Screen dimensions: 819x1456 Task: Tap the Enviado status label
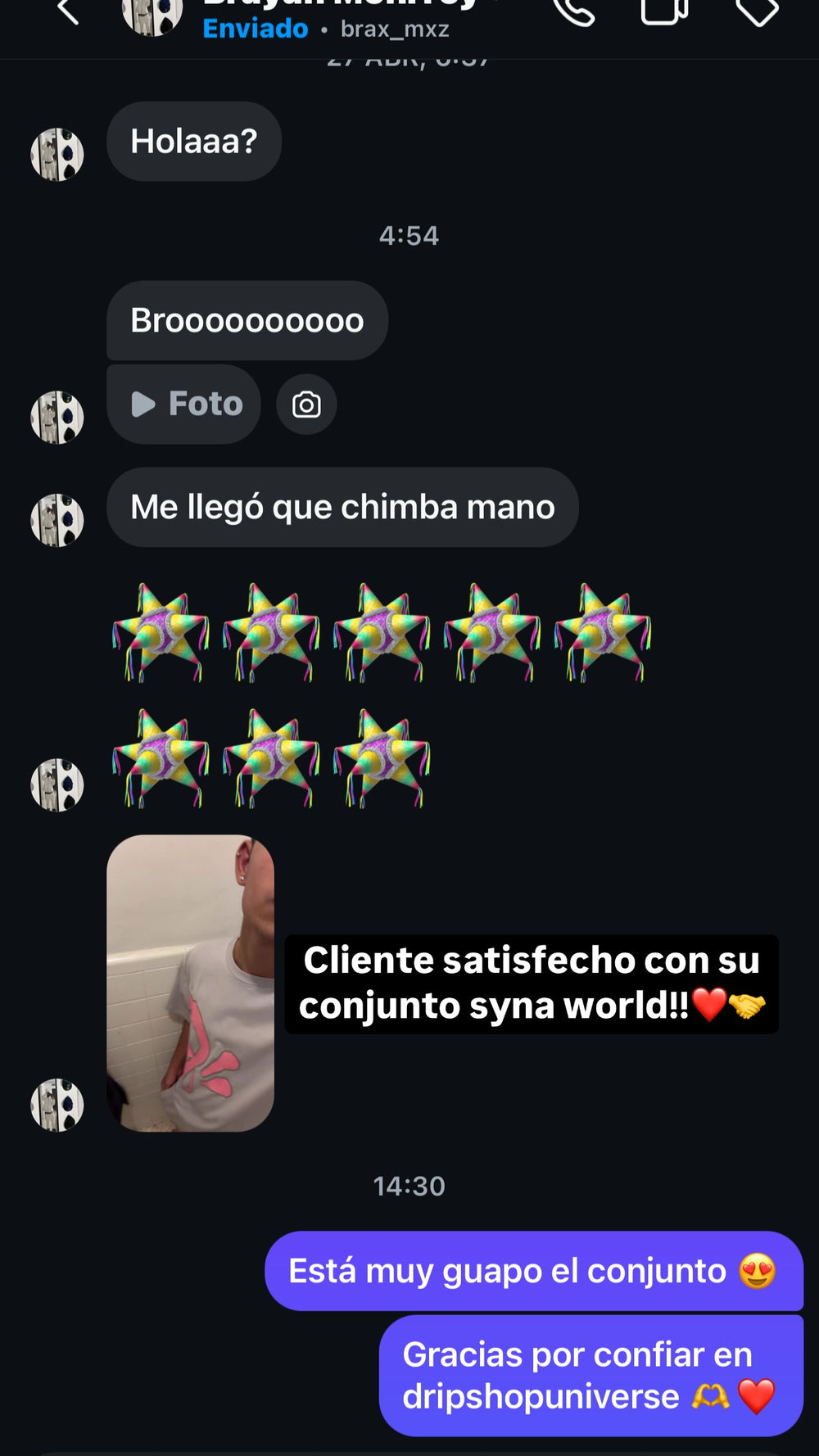[255, 29]
